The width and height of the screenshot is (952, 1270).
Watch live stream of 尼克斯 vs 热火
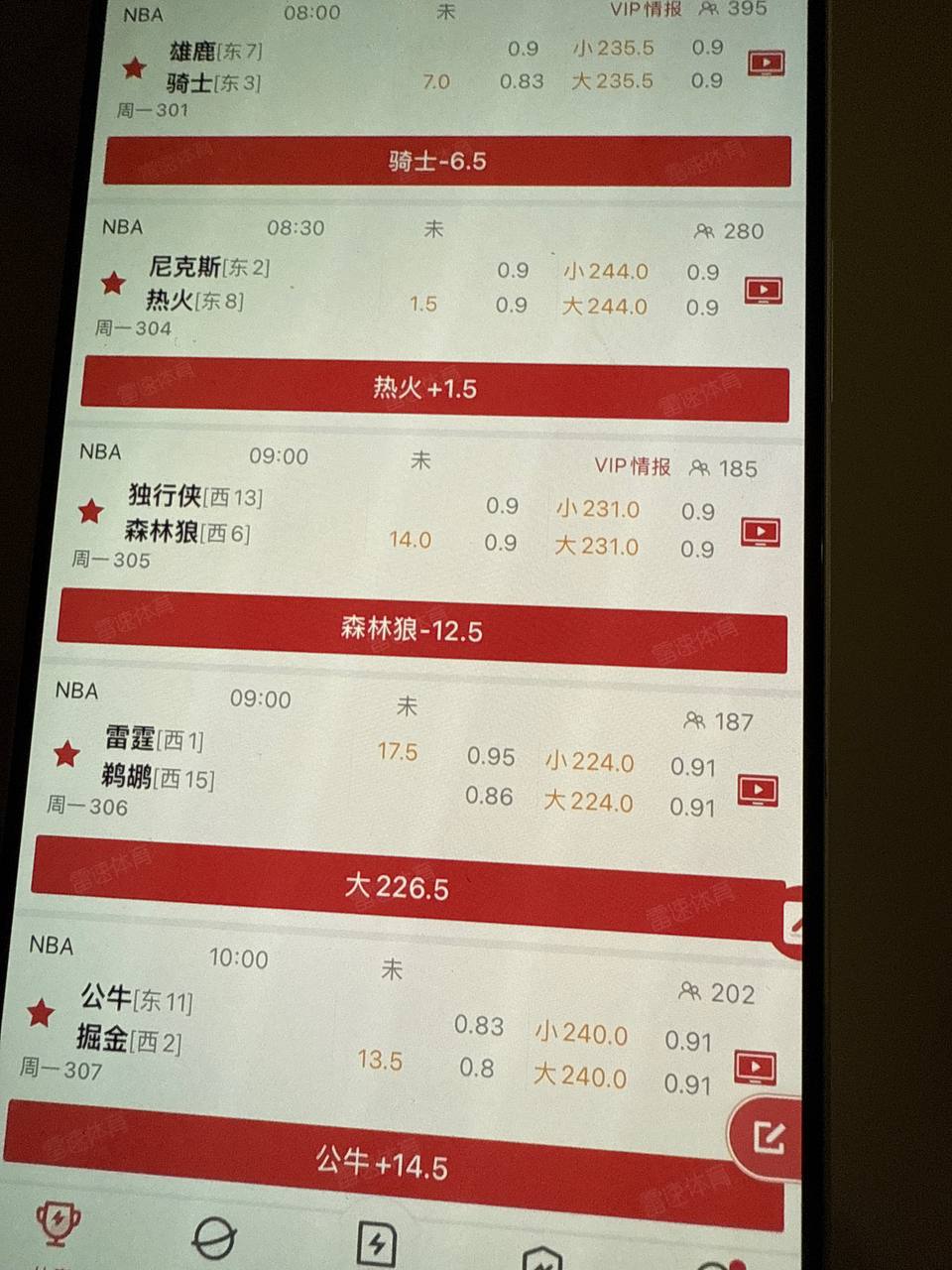[763, 290]
